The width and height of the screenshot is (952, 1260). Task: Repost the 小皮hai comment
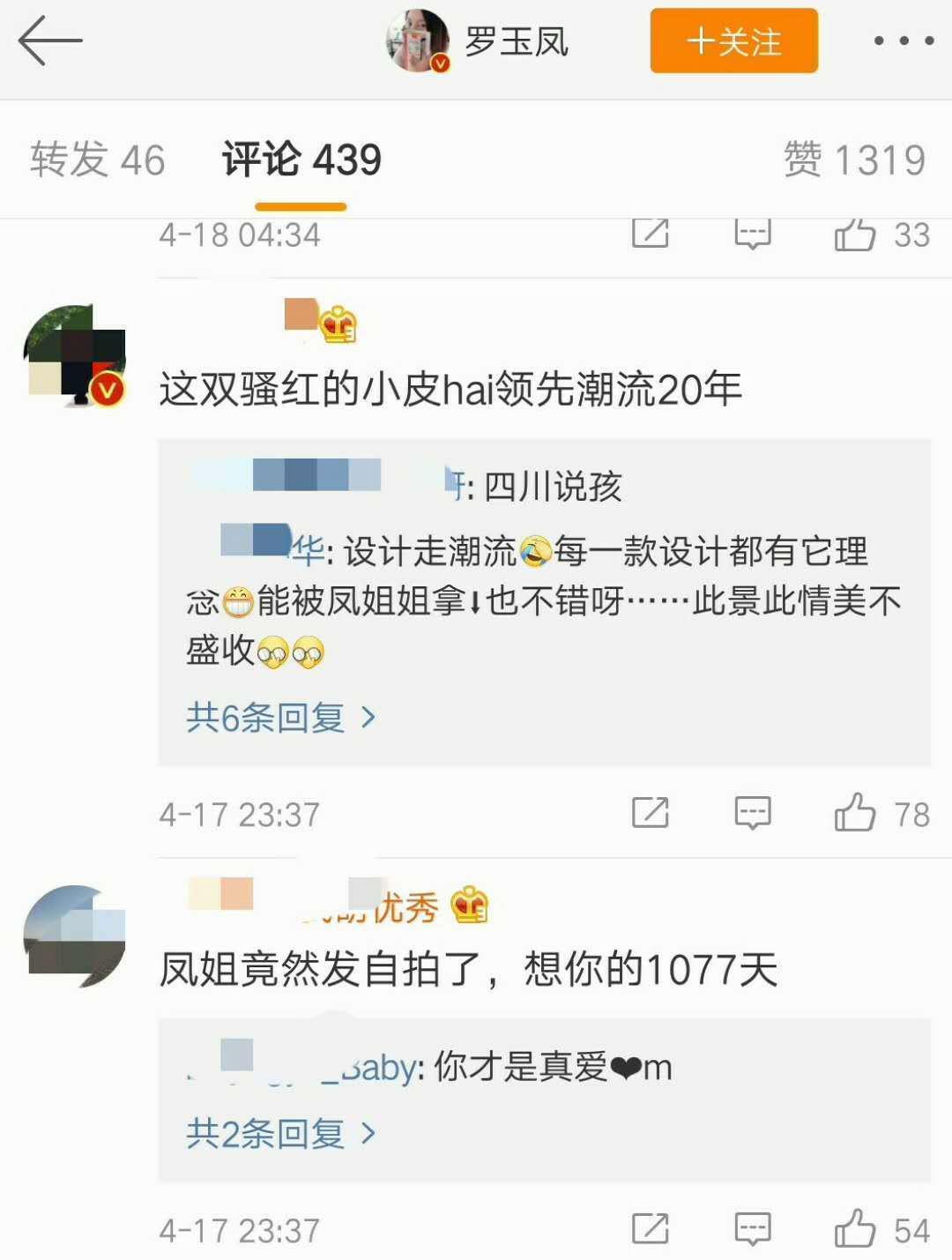click(651, 813)
